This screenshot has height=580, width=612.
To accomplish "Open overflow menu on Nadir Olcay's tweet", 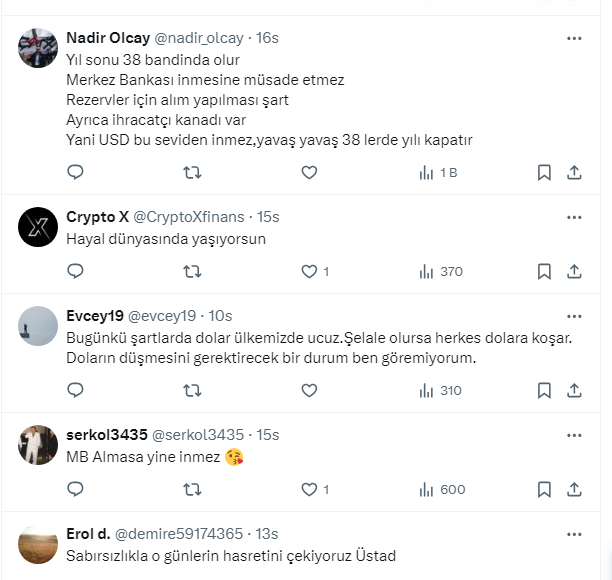I will [574, 38].
